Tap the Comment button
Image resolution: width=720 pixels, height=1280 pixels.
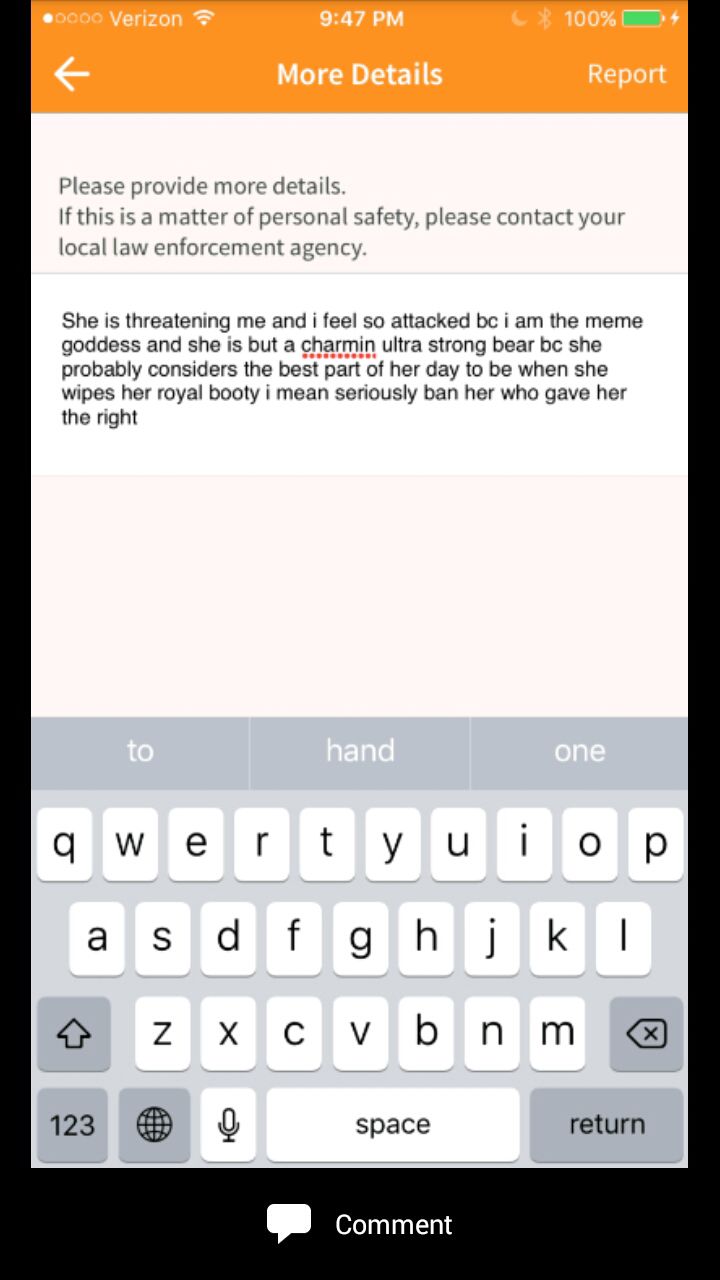tap(360, 1224)
